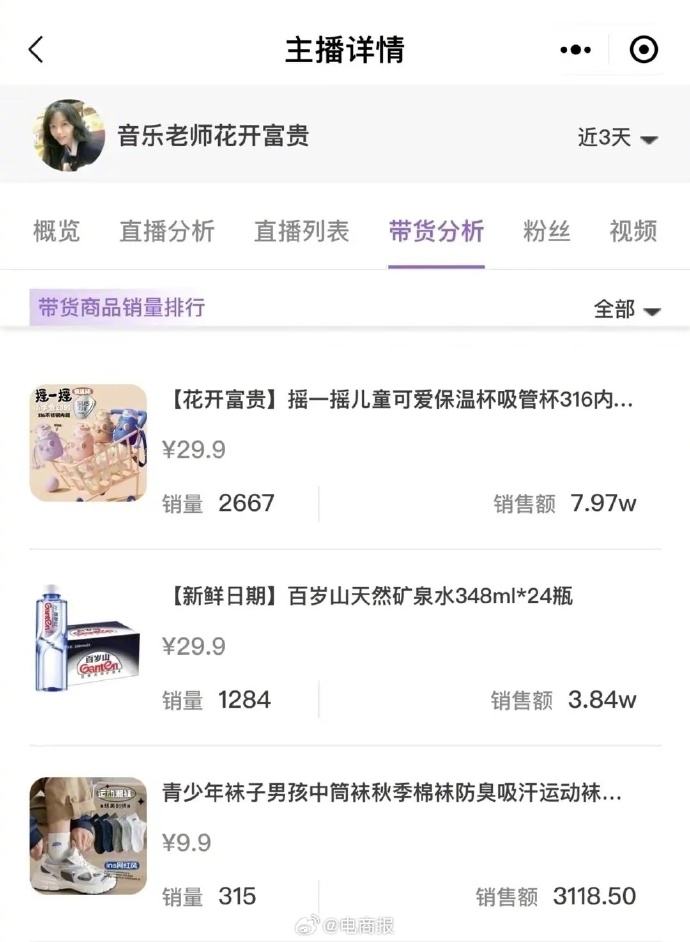Open the 摇一摇儿童保温杯 product

point(397,402)
